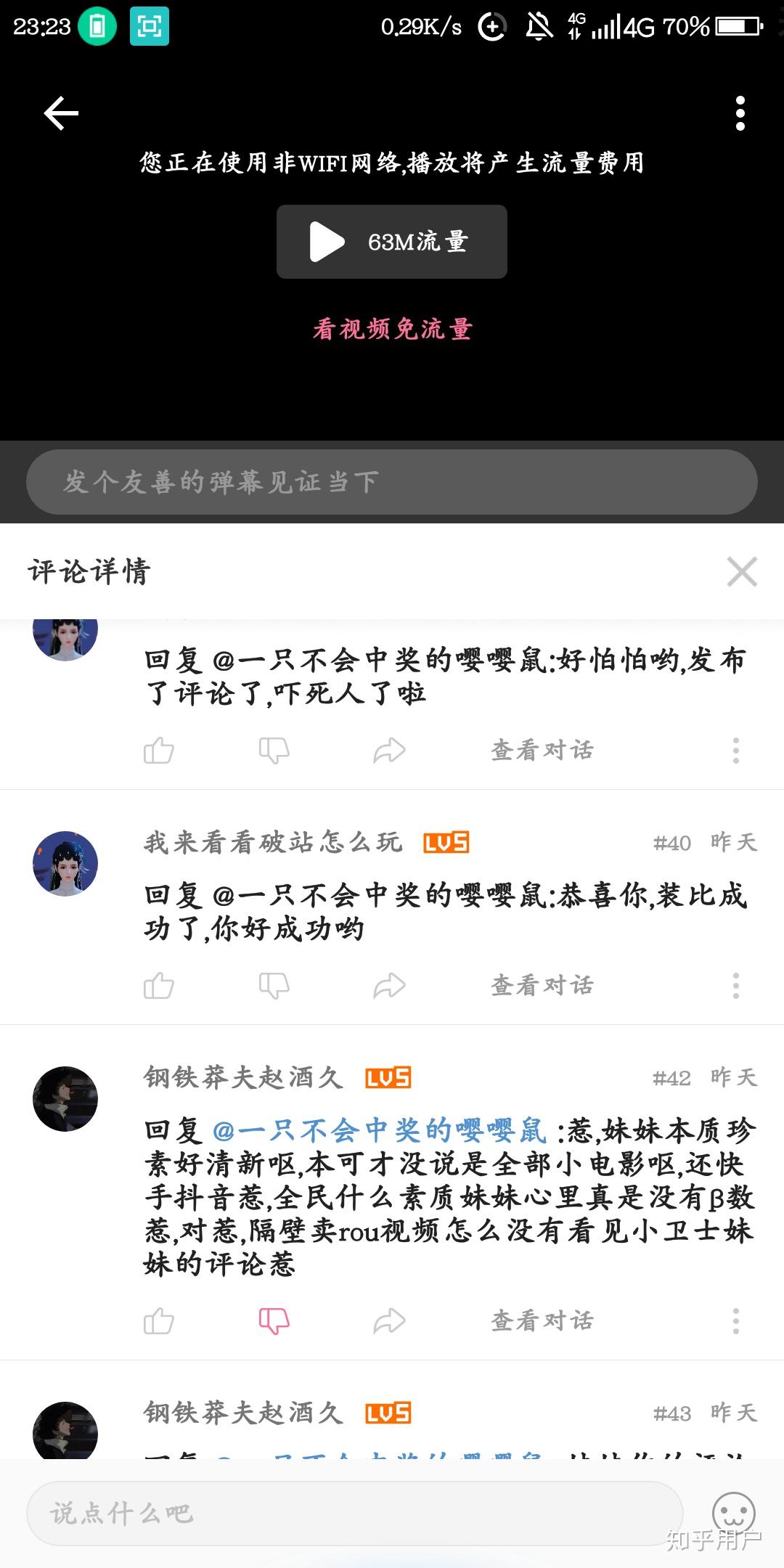Like the topmost reply comment
Viewport: 784px width, 1568px height.
[158, 751]
